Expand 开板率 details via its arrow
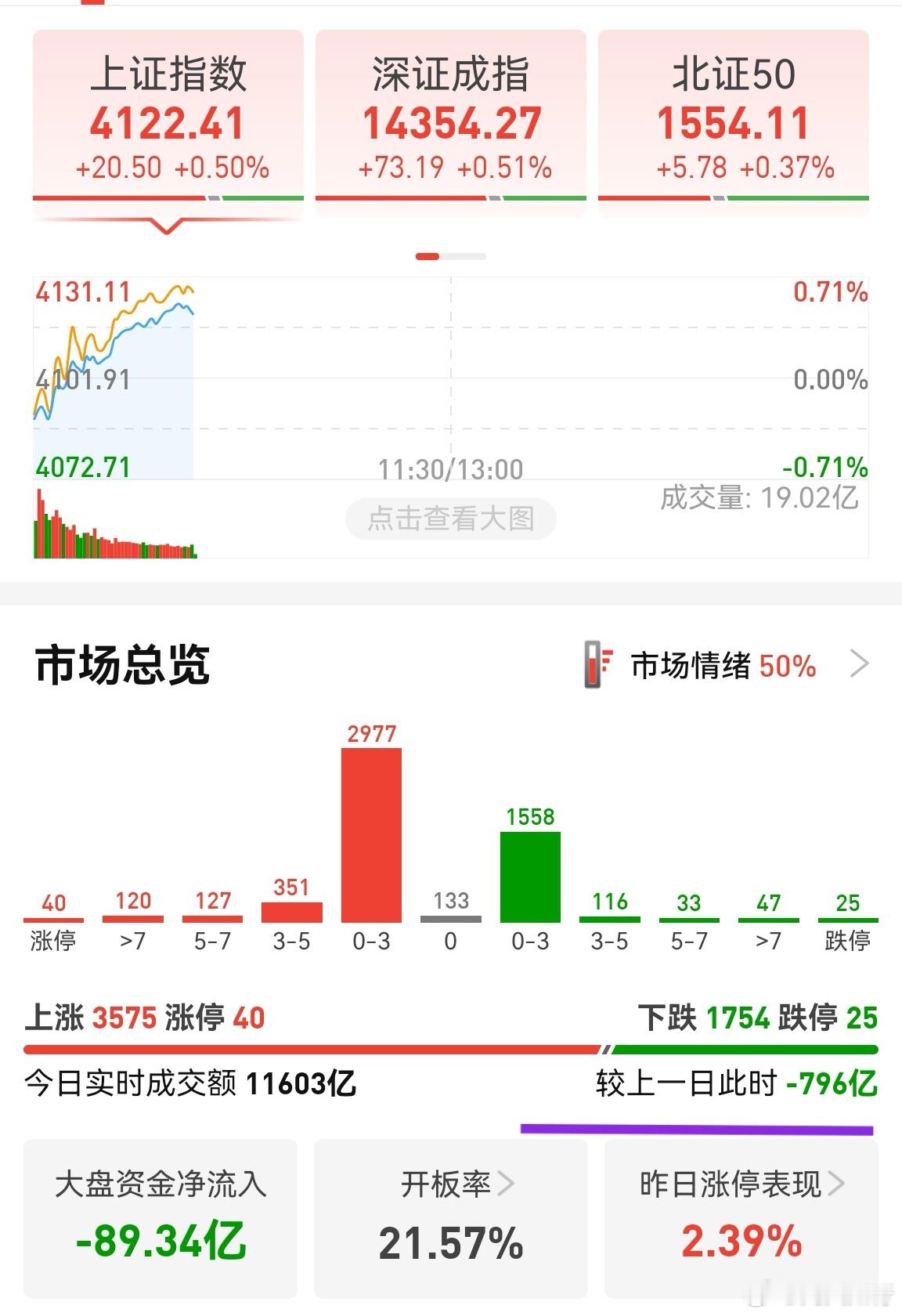This screenshot has width=902, height=1316. point(507,1185)
